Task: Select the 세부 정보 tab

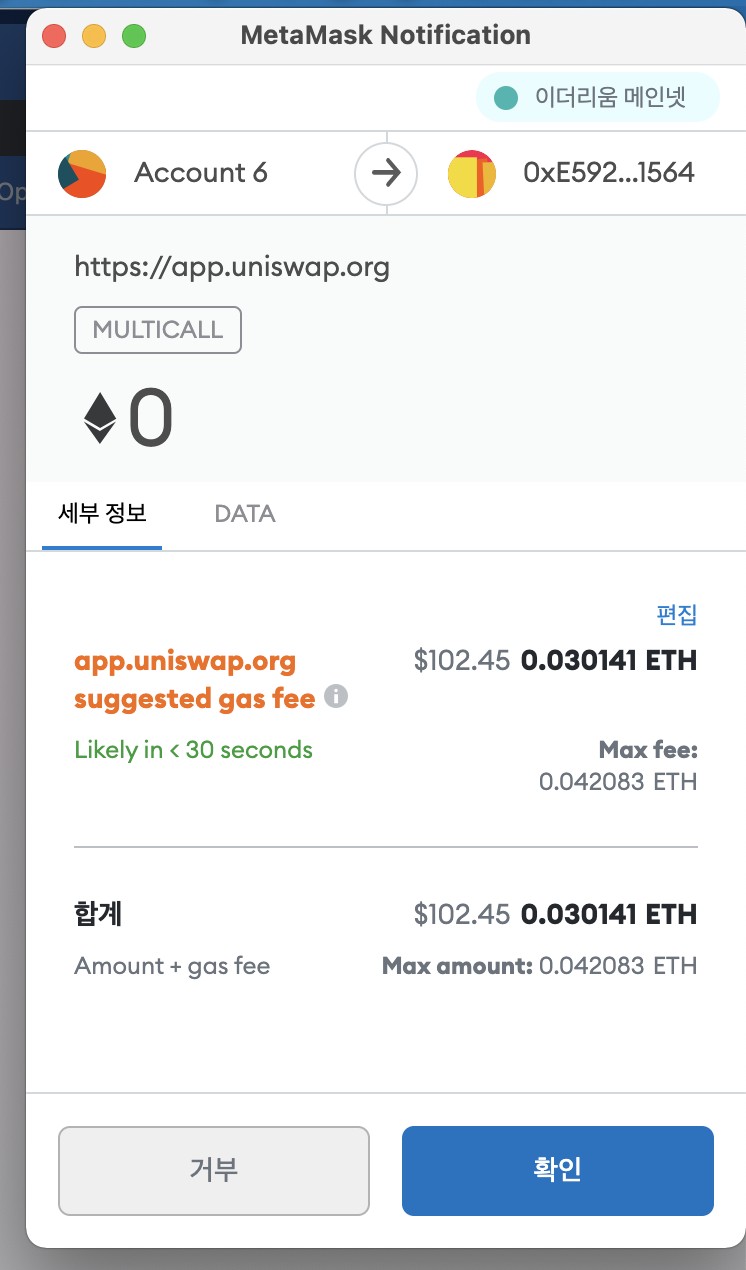Action: 102,514
